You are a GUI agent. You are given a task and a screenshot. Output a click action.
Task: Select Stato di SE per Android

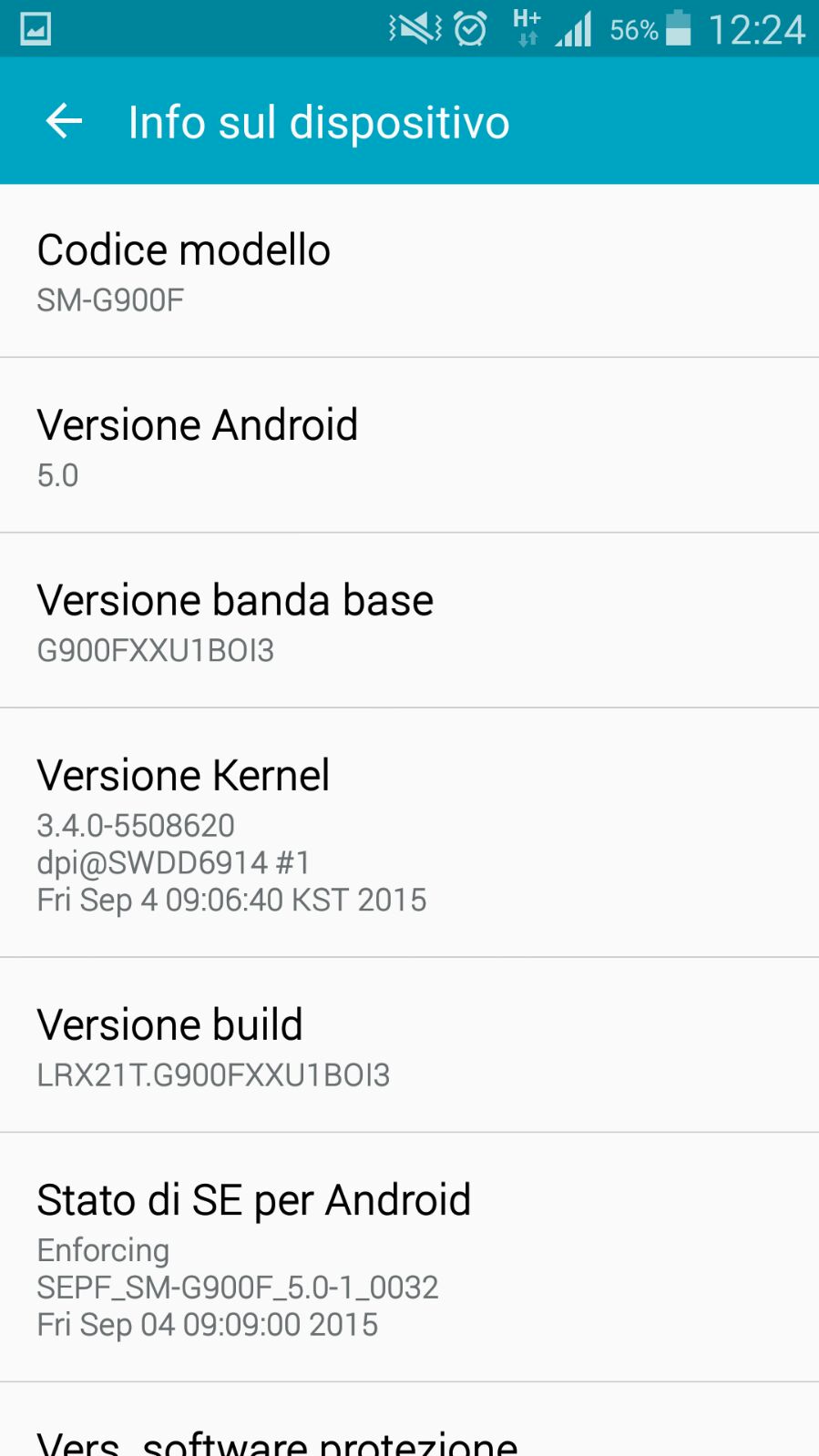coord(409,1257)
